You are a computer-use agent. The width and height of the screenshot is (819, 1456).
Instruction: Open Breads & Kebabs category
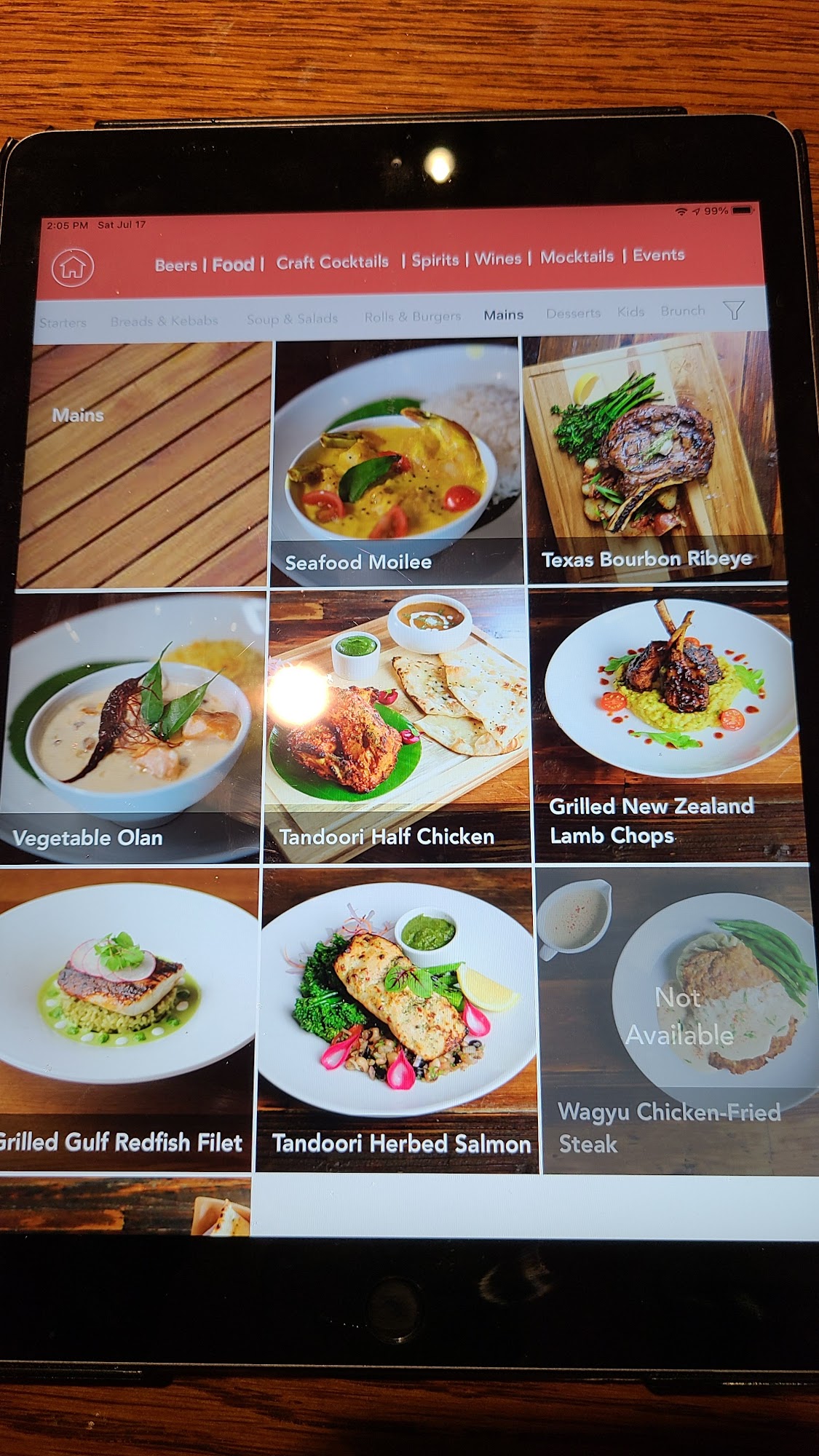165,320
